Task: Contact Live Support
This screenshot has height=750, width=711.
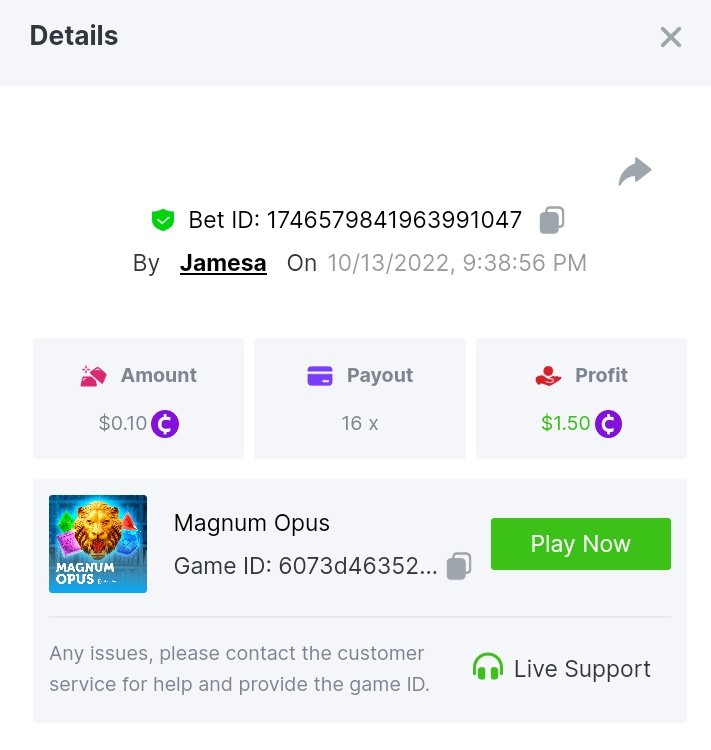Action: click(x=561, y=669)
